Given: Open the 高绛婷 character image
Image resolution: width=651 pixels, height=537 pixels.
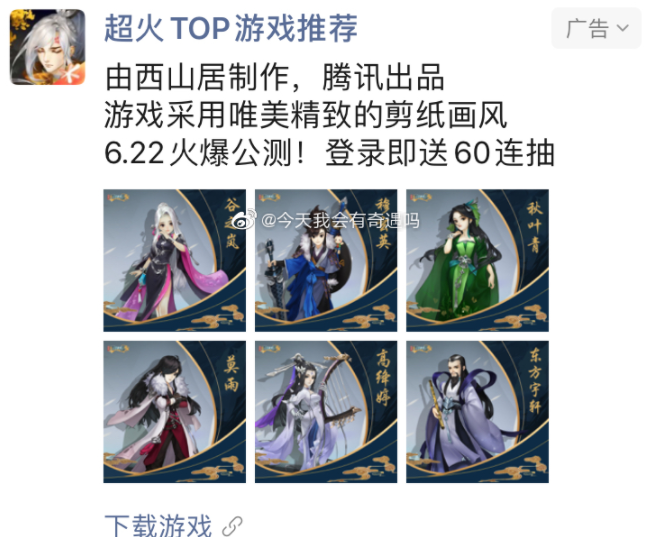Looking at the screenshot, I should click(x=325, y=411).
